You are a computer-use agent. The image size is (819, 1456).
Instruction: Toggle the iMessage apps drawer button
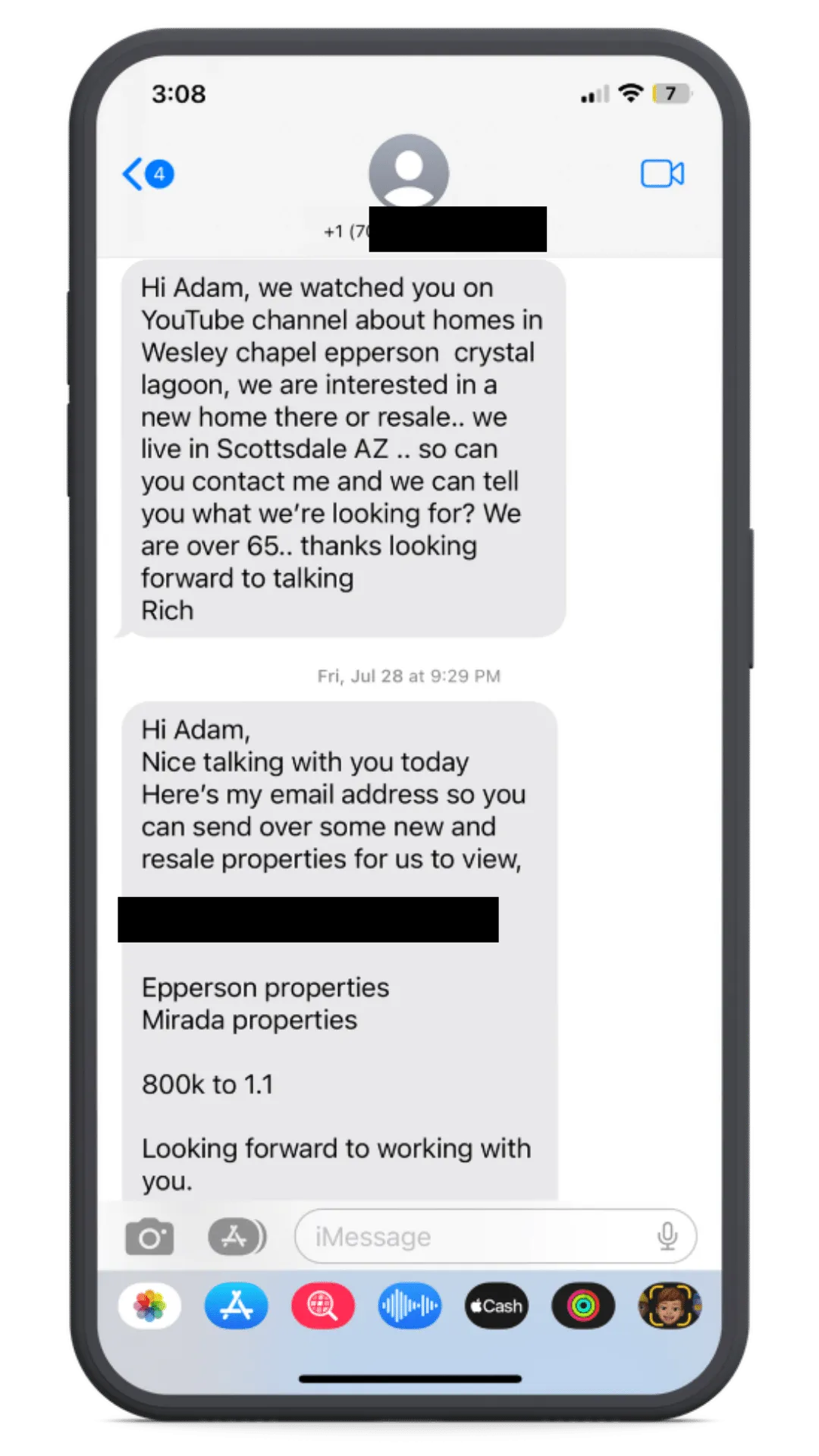click(237, 1237)
